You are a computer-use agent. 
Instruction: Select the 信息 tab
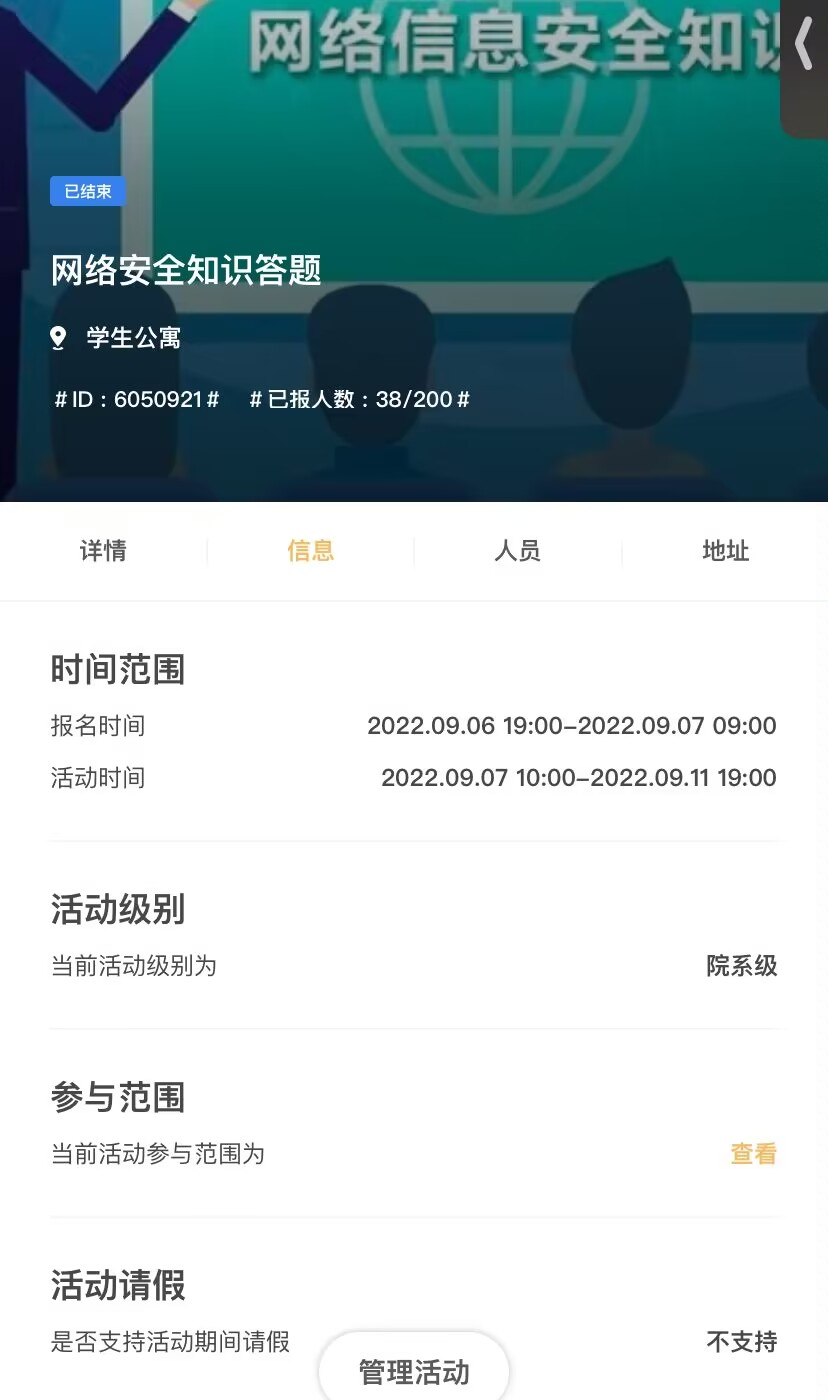[310, 551]
